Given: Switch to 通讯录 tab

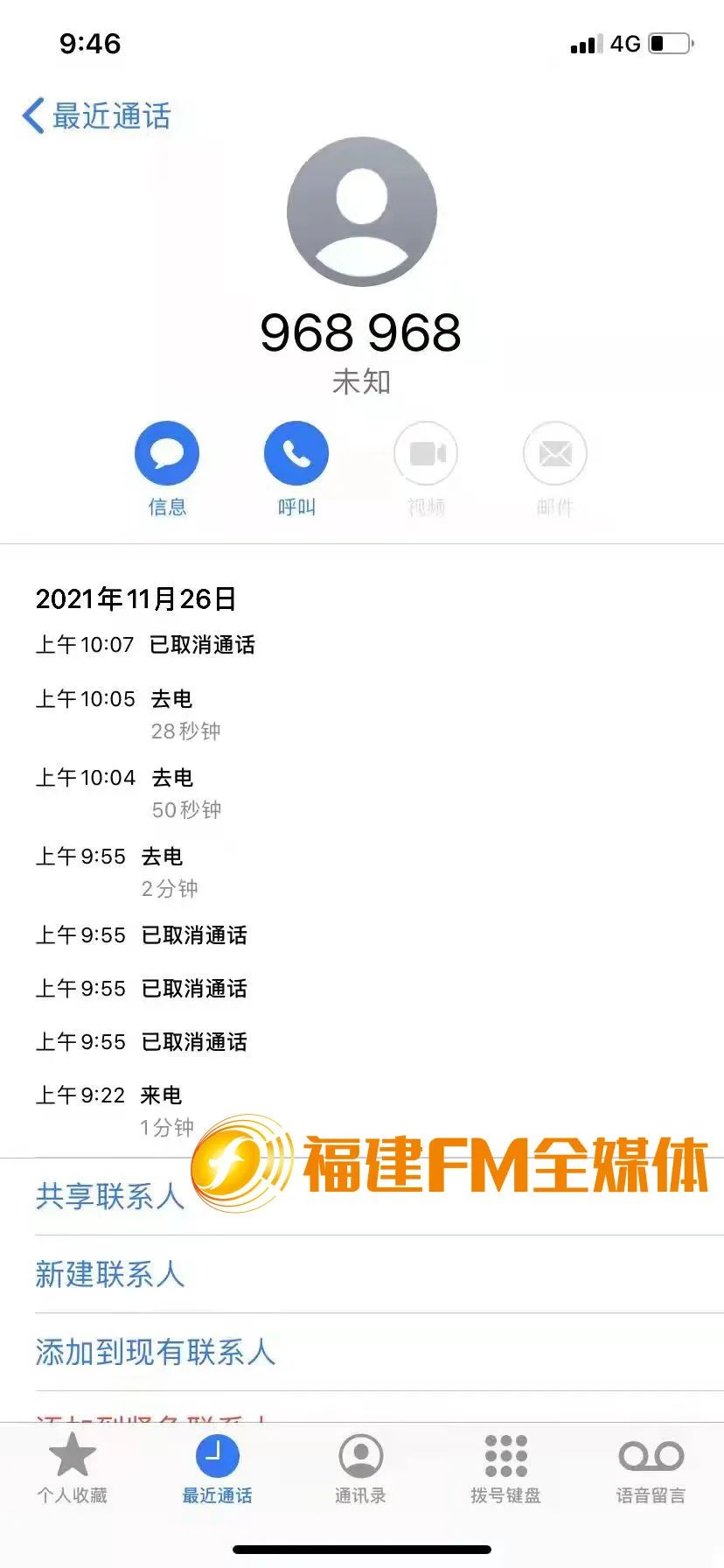Looking at the screenshot, I should point(360,1466).
